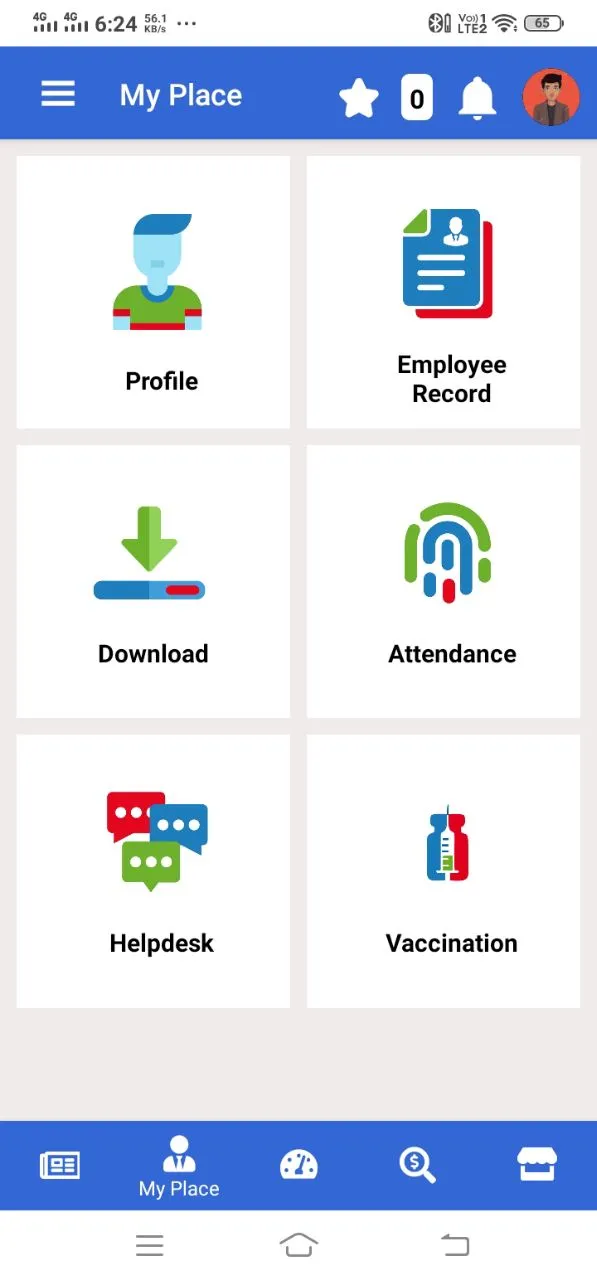This screenshot has height=1280, width=597.
Task: Open the user avatar in header
Action: coord(551,97)
